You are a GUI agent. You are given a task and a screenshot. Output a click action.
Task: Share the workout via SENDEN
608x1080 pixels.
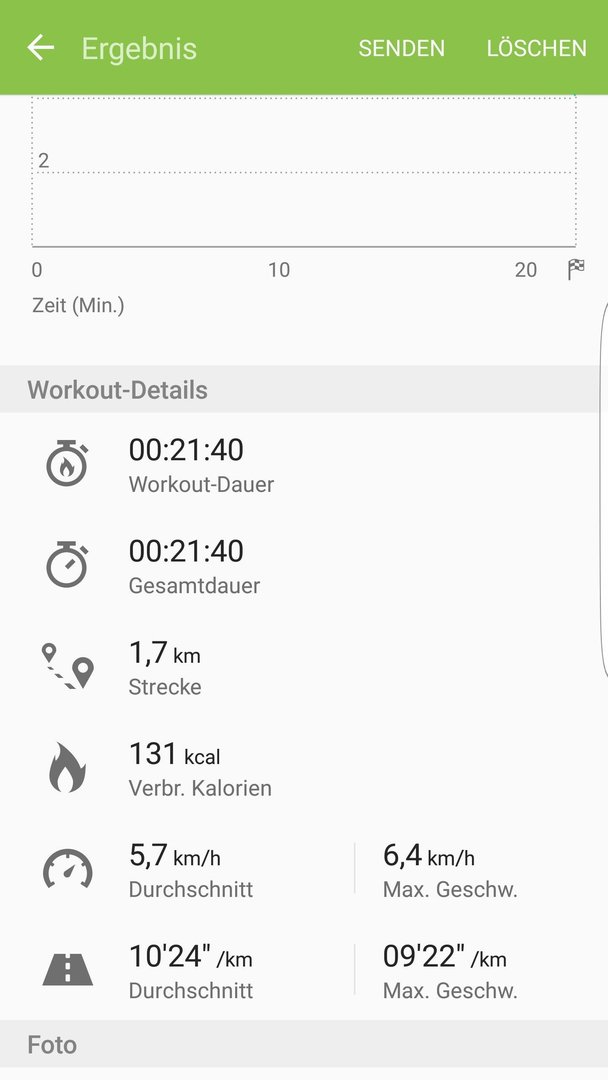pyautogui.click(x=401, y=48)
